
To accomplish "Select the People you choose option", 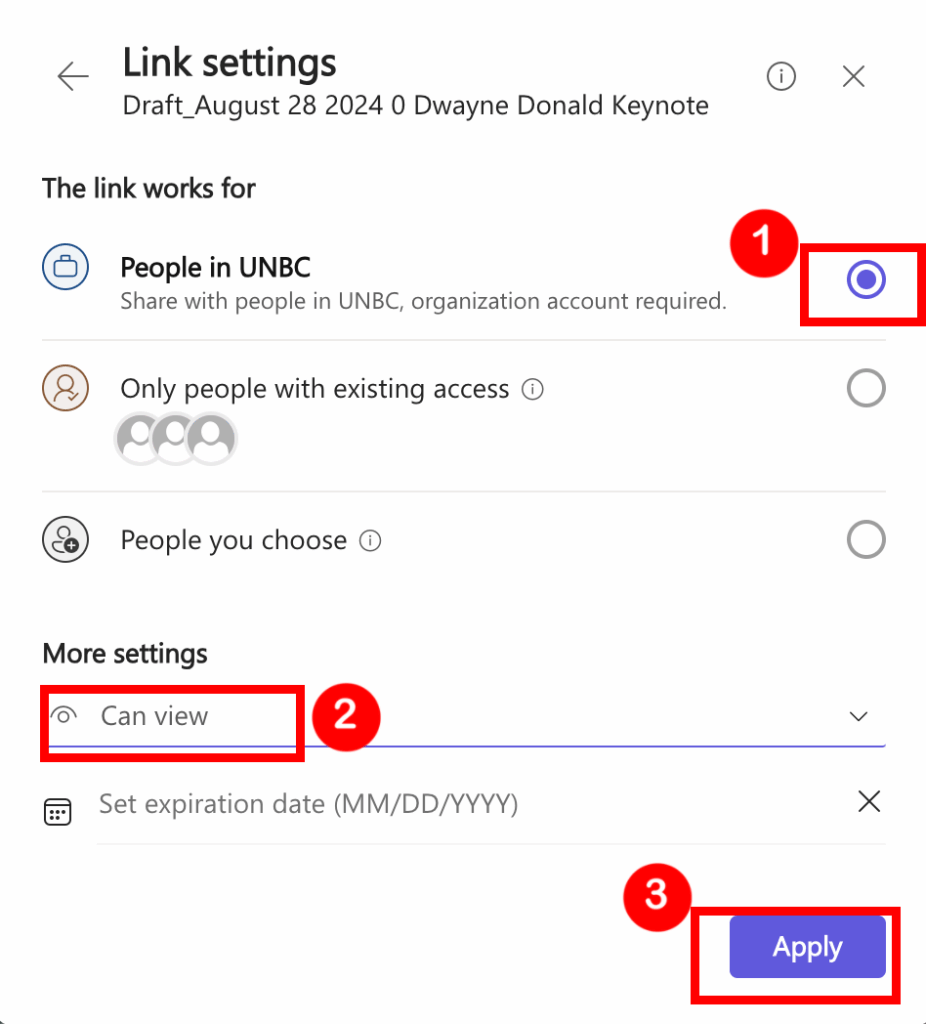I will point(865,541).
